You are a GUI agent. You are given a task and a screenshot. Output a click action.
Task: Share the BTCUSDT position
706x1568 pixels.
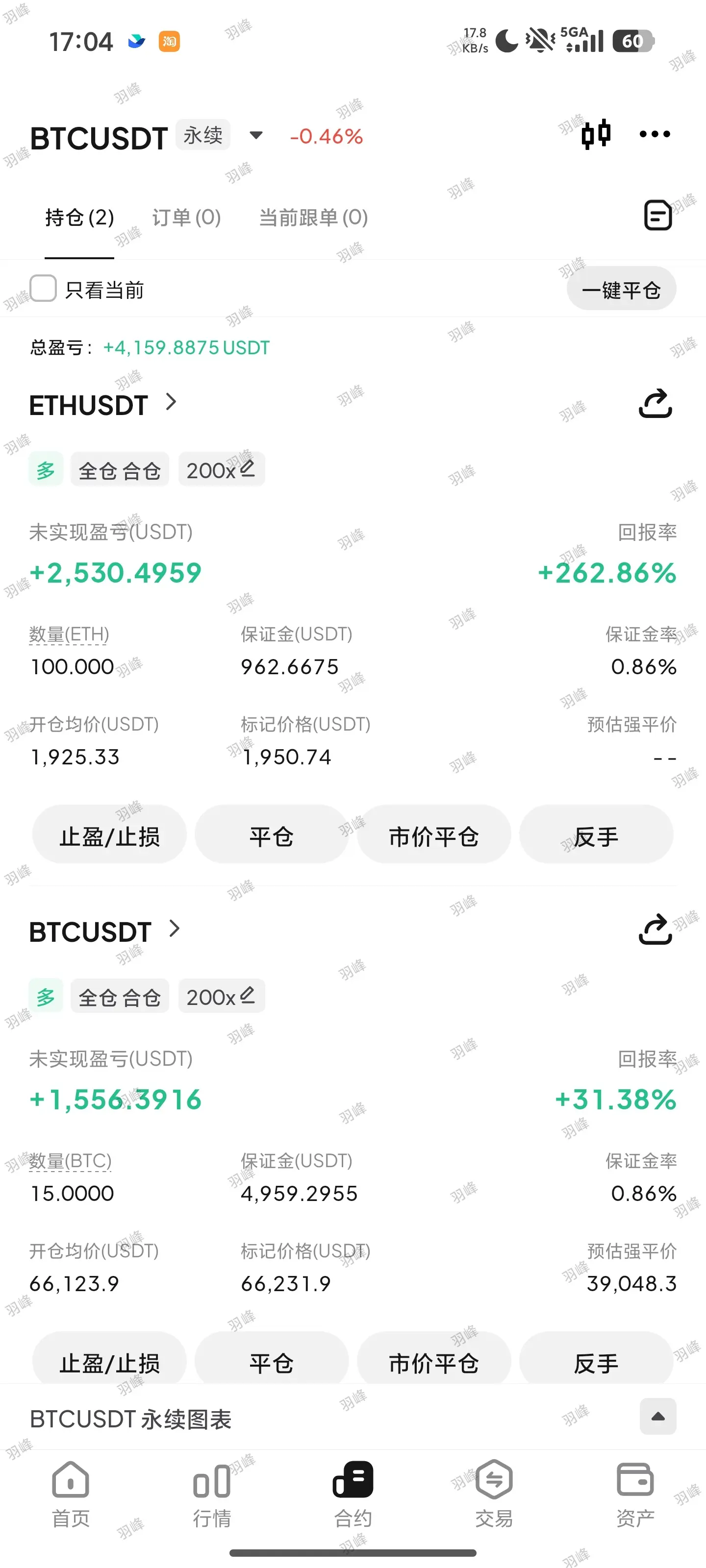click(656, 930)
